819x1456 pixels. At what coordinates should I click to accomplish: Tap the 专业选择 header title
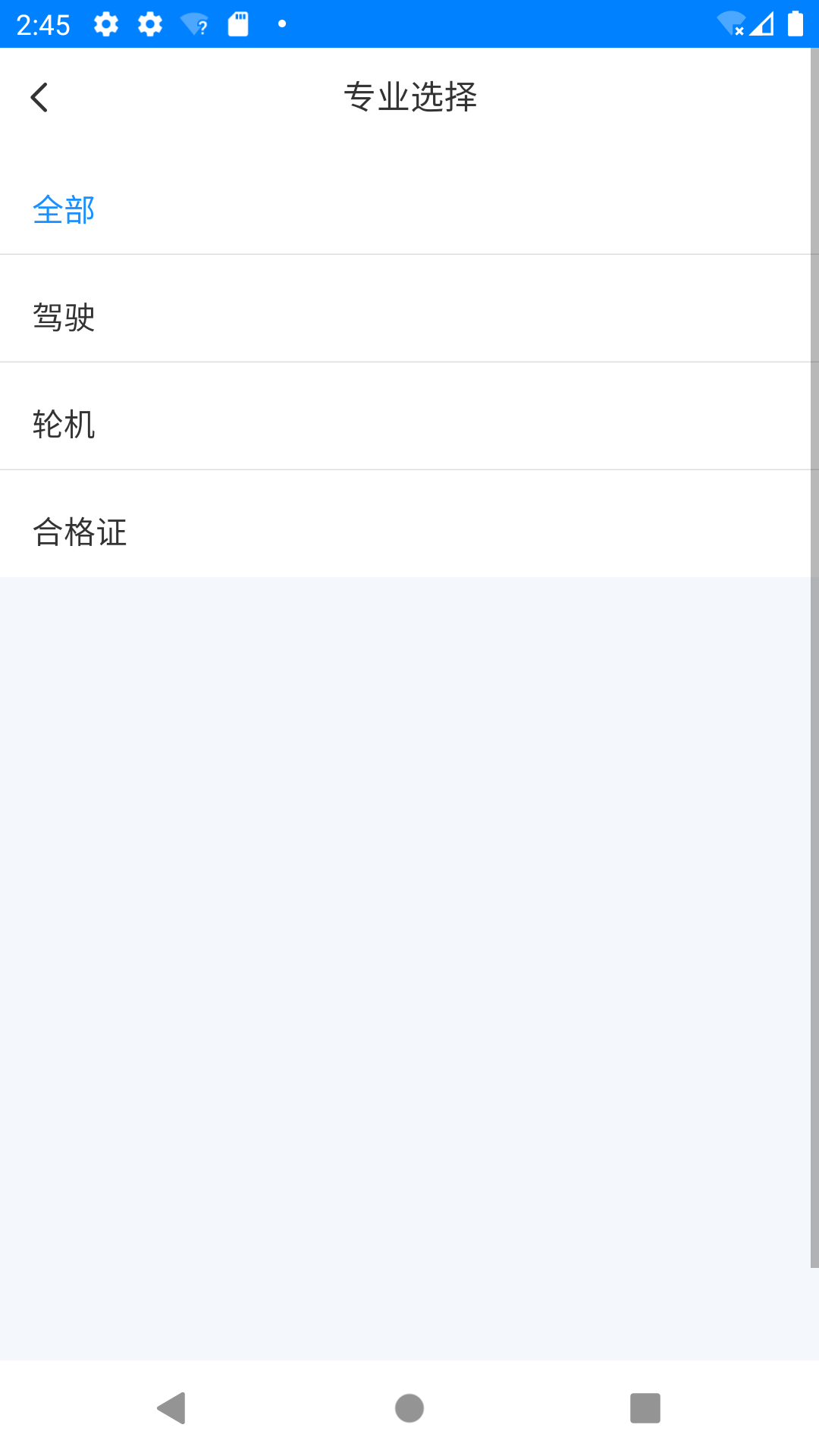(409, 96)
